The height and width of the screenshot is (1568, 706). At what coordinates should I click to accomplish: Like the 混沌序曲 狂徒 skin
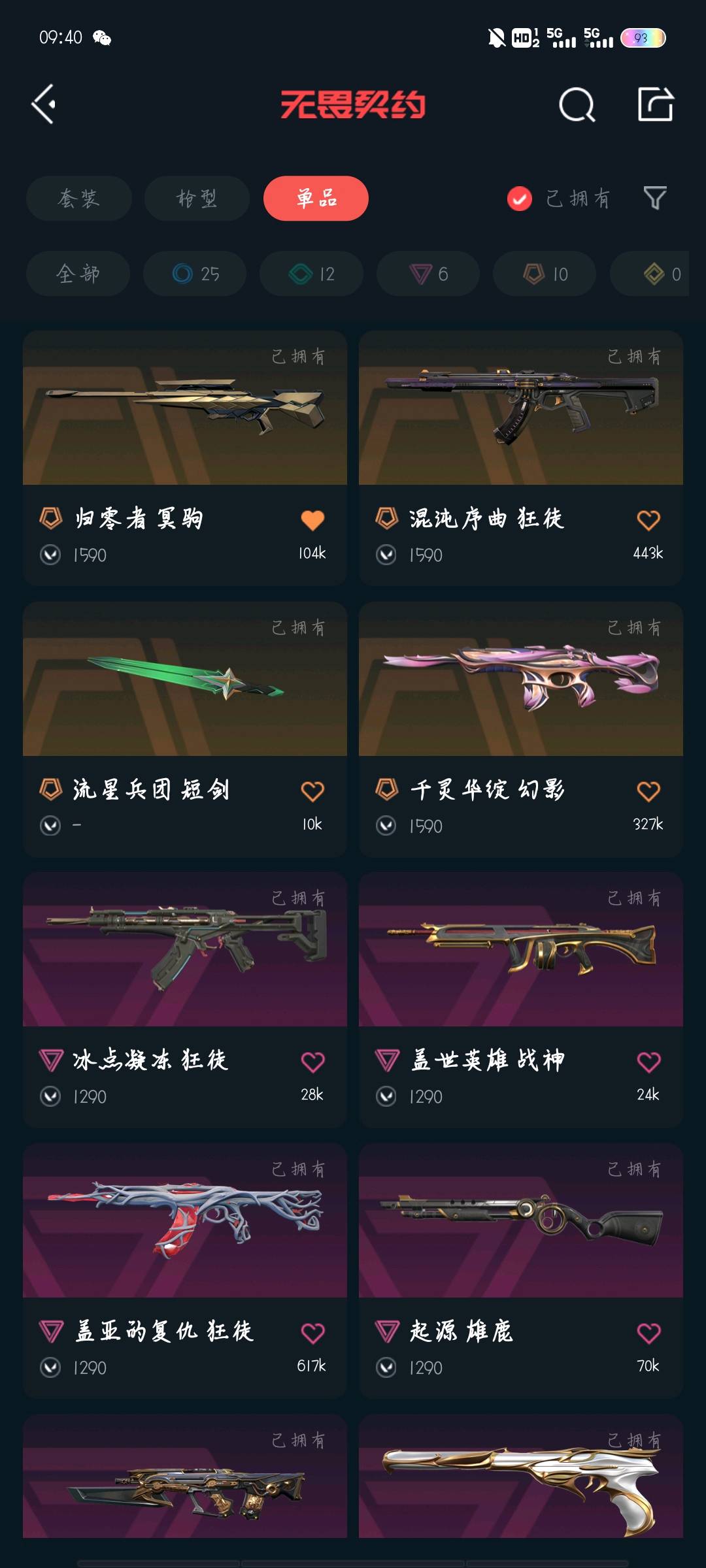click(x=648, y=521)
